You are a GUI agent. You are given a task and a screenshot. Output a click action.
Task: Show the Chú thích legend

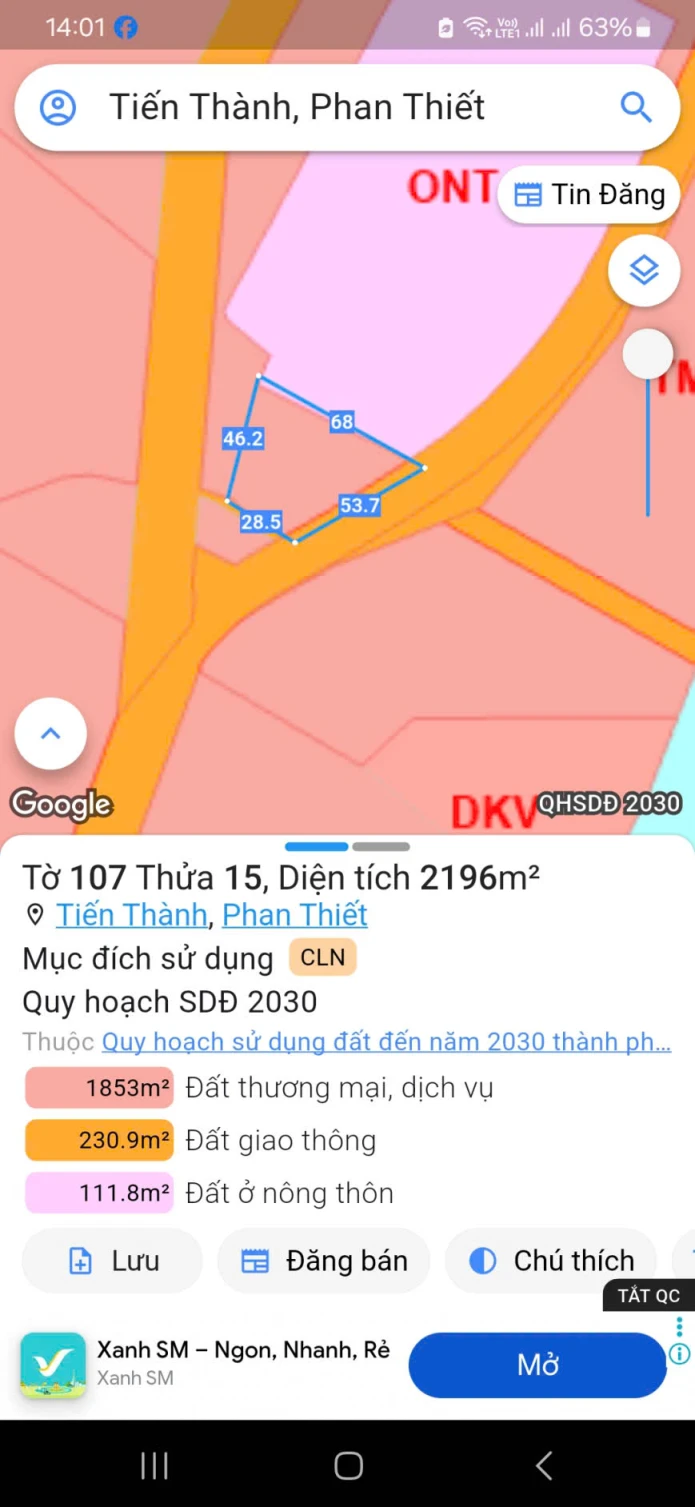coord(551,1261)
